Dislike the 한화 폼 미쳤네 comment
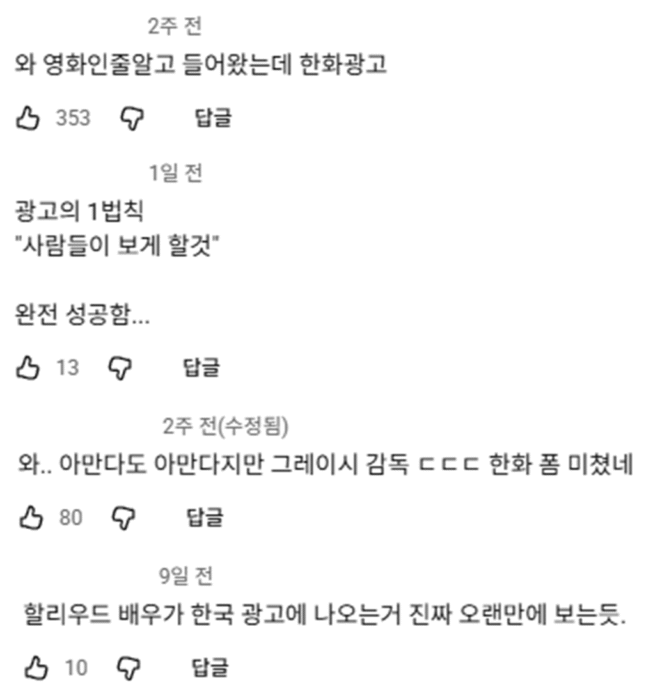This screenshot has height=700, width=653. tap(123, 517)
